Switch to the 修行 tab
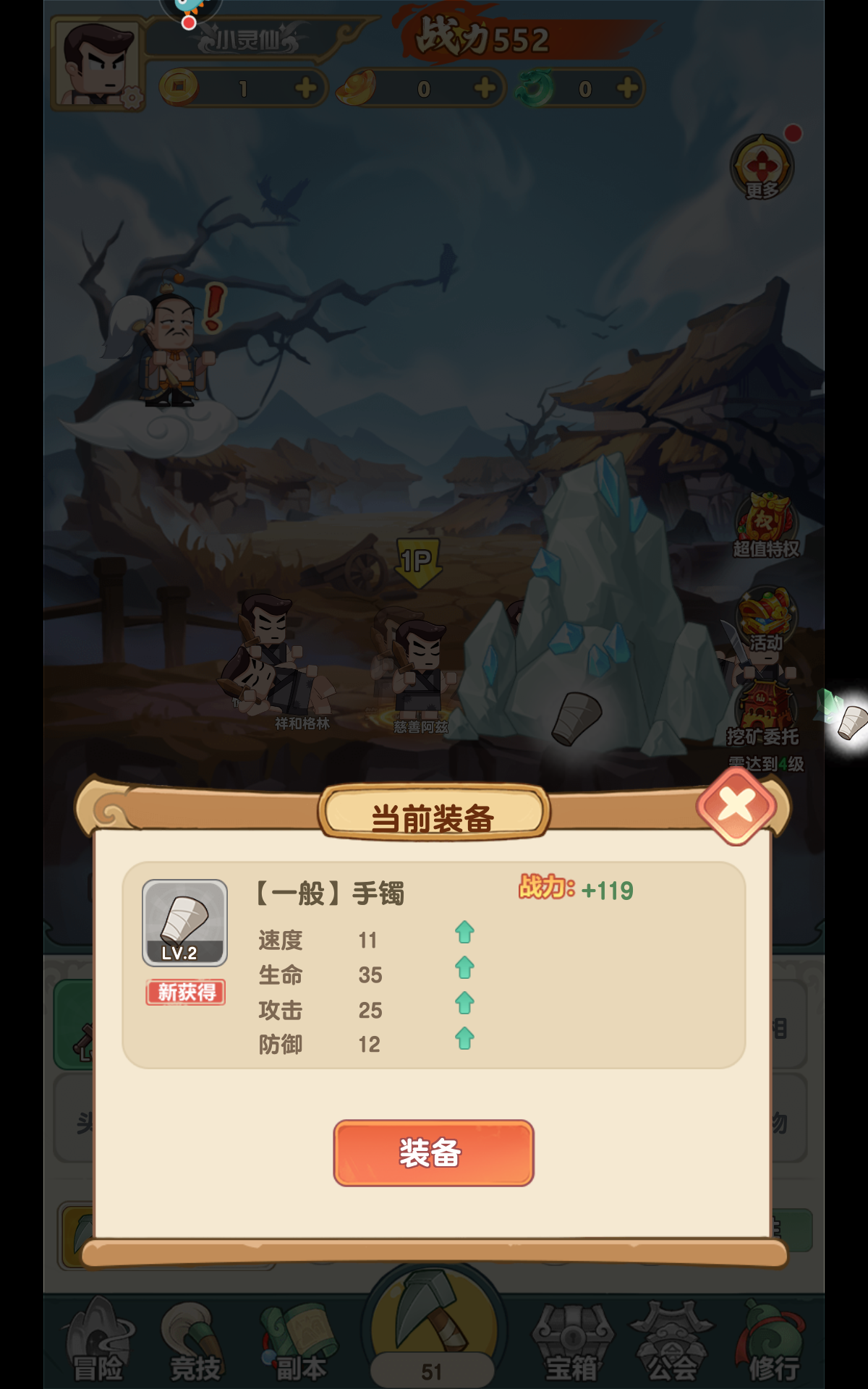This screenshot has width=868, height=1389. [773, 1342]
